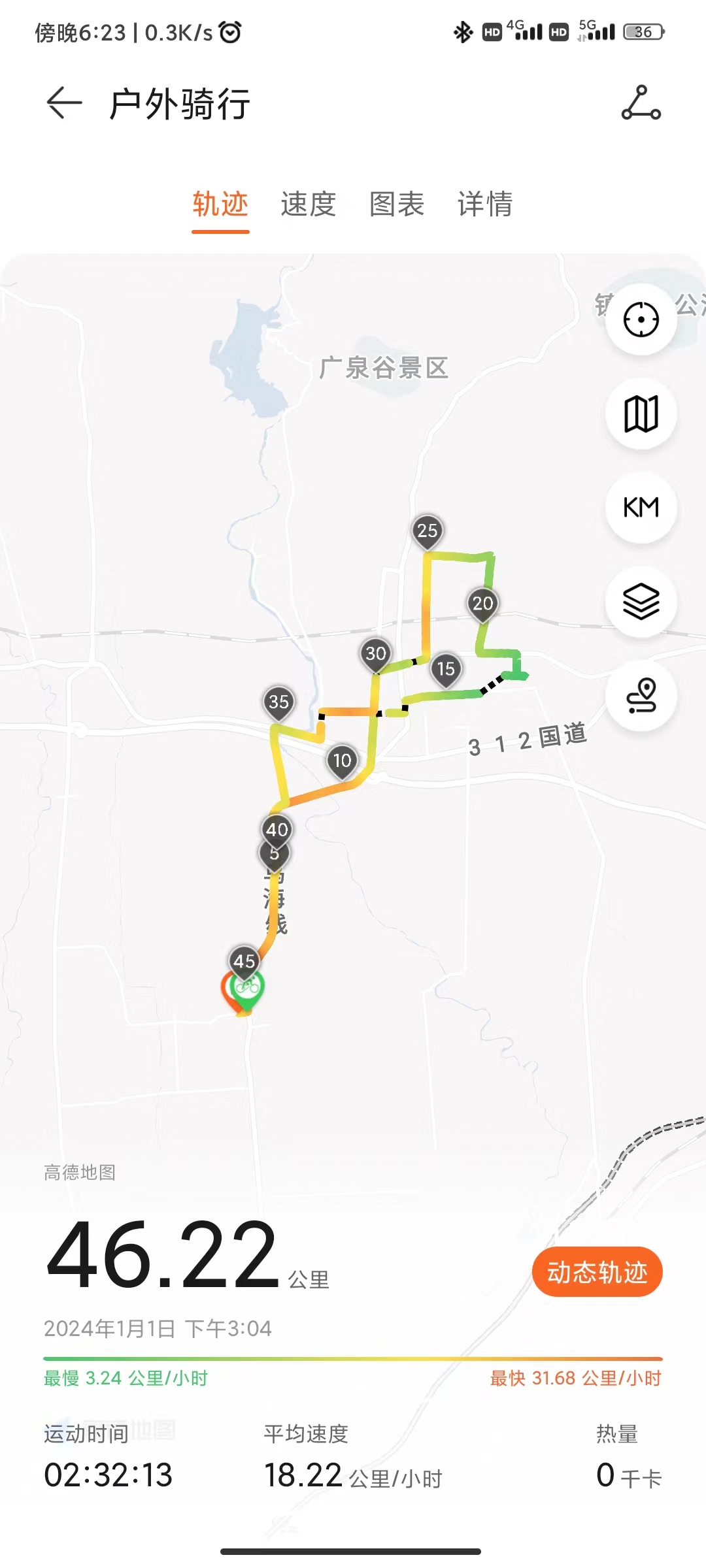706x1568 pixels.
Task: Open the route share icon in header
Action: click(641, 103)
